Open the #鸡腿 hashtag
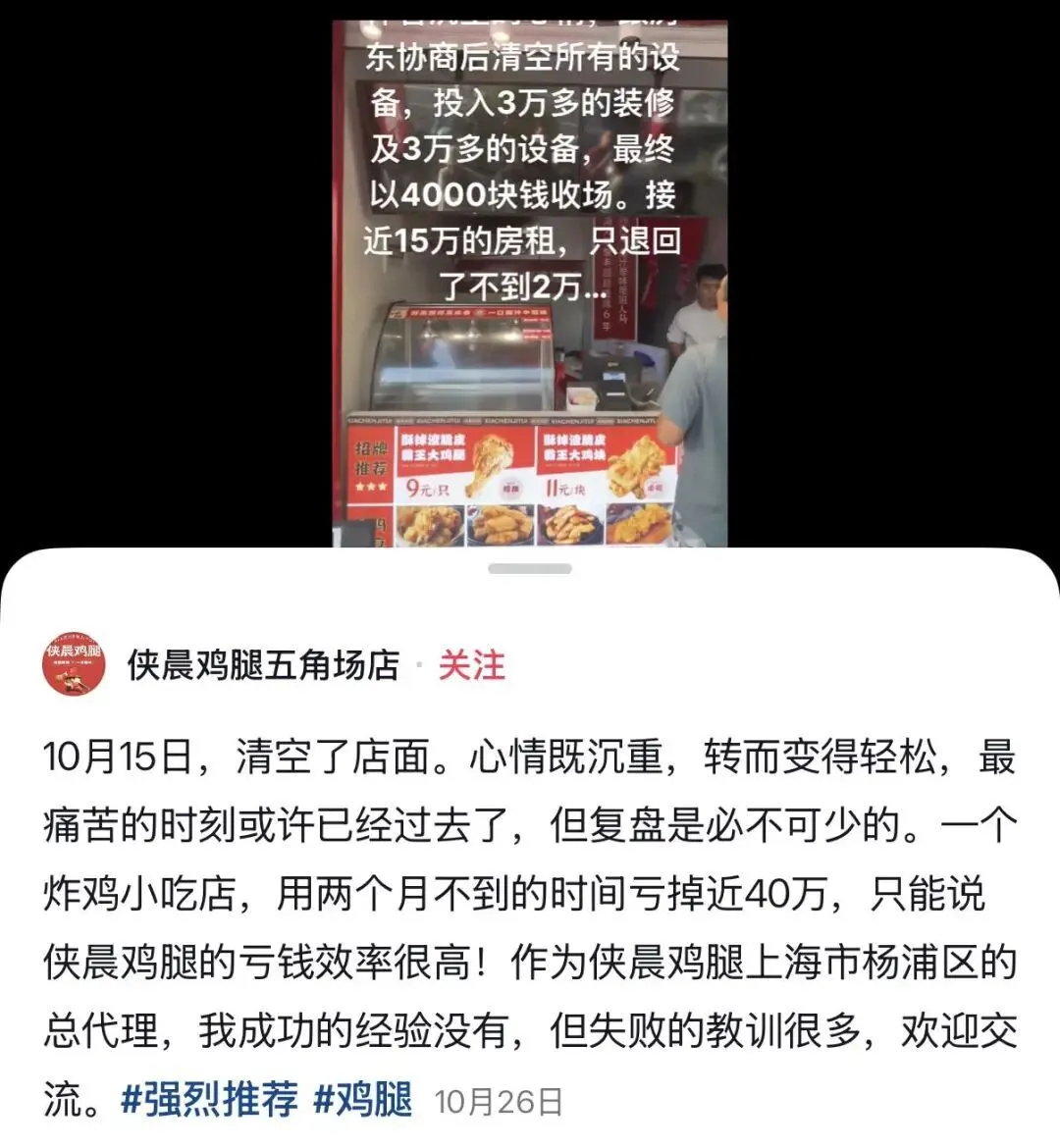The height and width of the screenshot is (1148, 1060). [363, 1100]
